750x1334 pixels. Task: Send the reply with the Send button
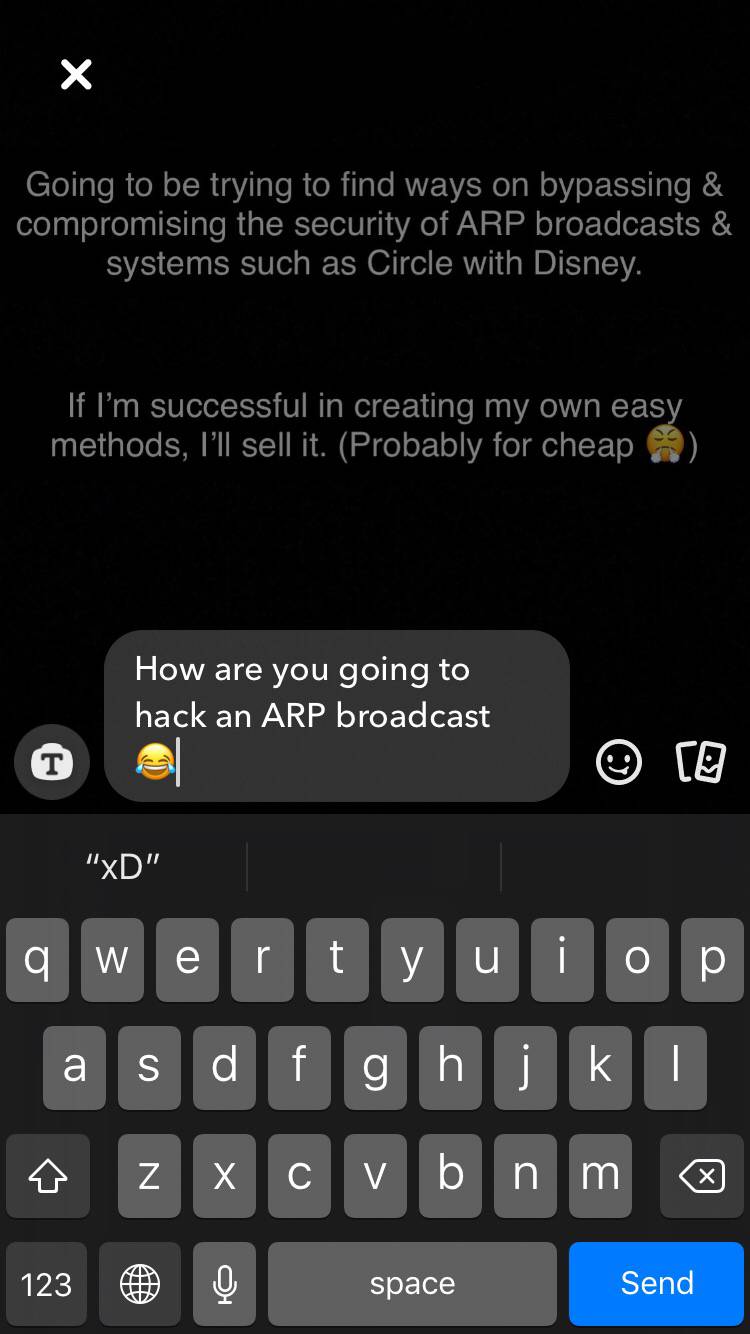click(x=656, y=1284)
